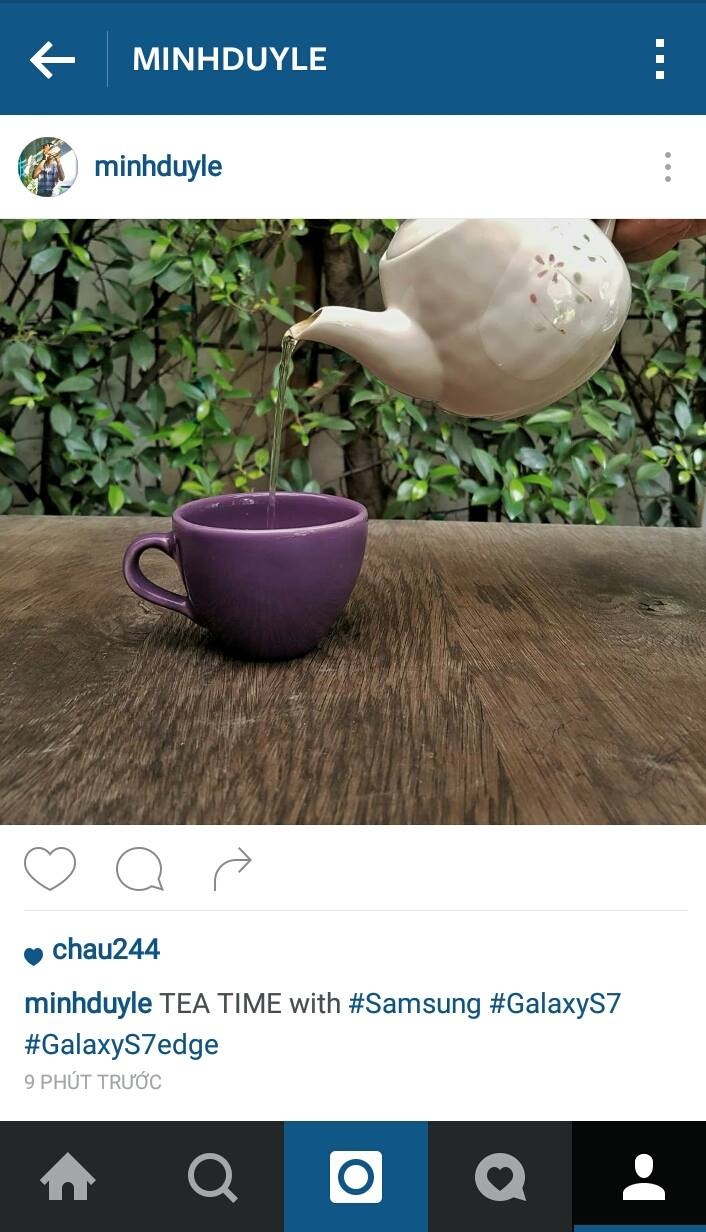Go back using the arrow icon
Image resolution: width=706 pixels, height=1232 pixels.
point(53,60)
